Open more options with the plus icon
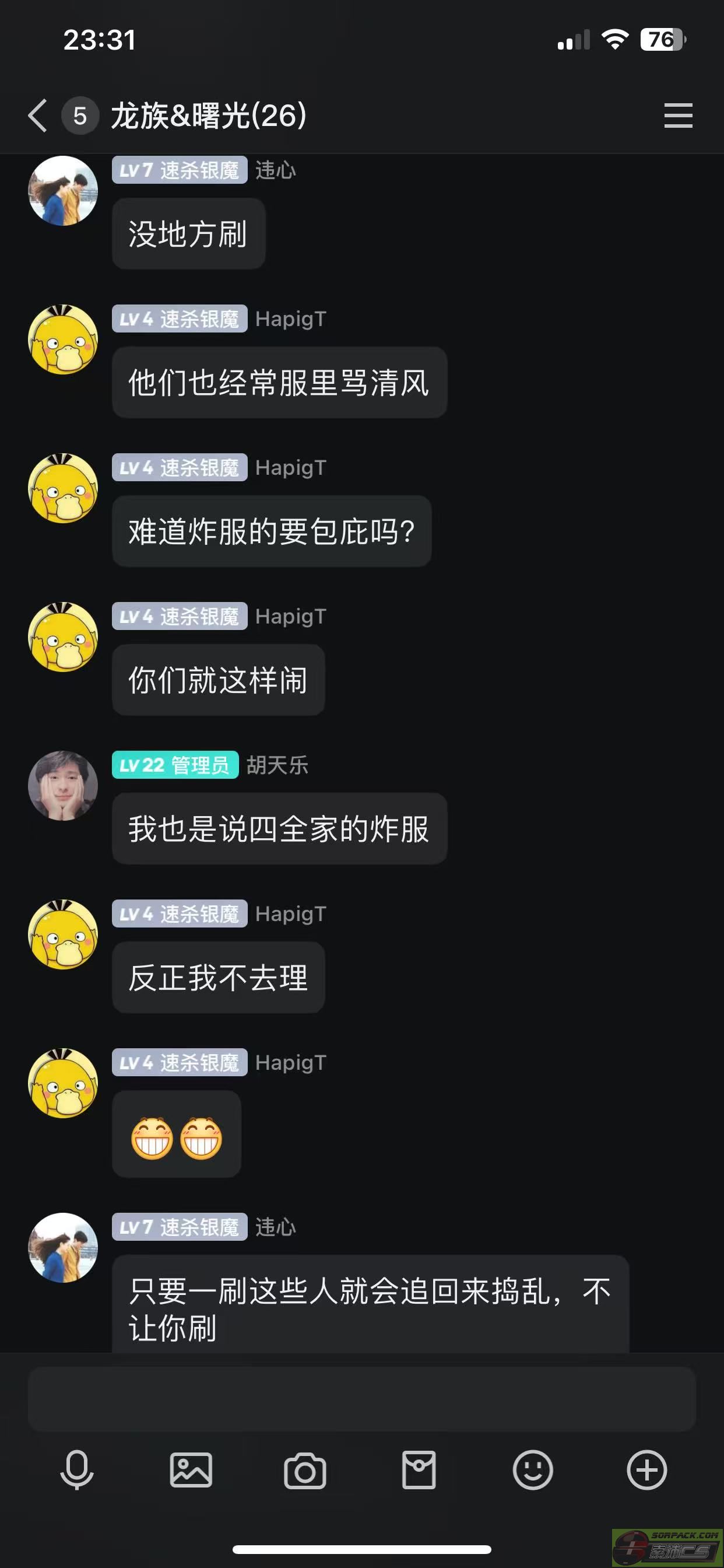724x1568 pixels. pyautogui.click(x=646, y=1470)
